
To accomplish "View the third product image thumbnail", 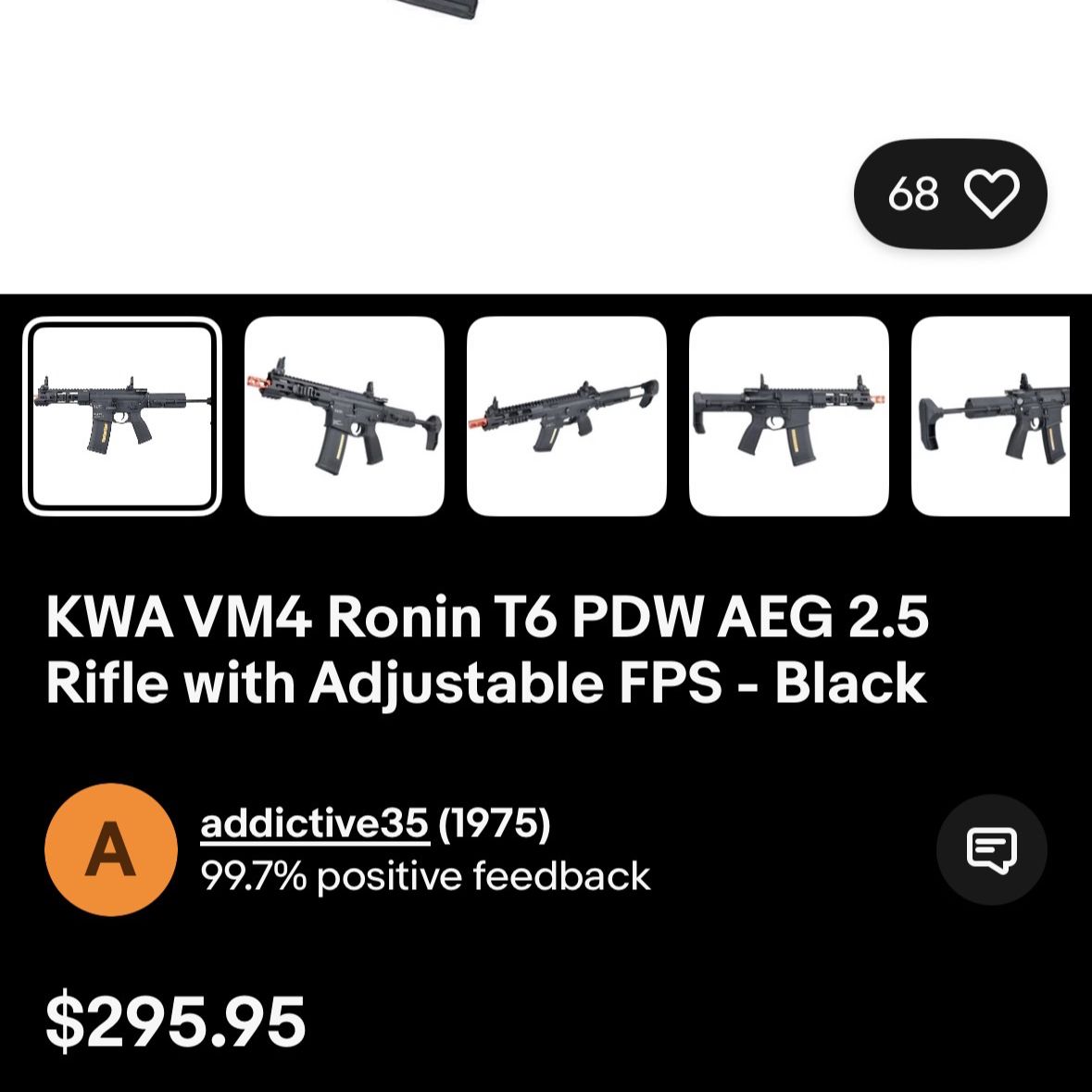I will point(567,416).
